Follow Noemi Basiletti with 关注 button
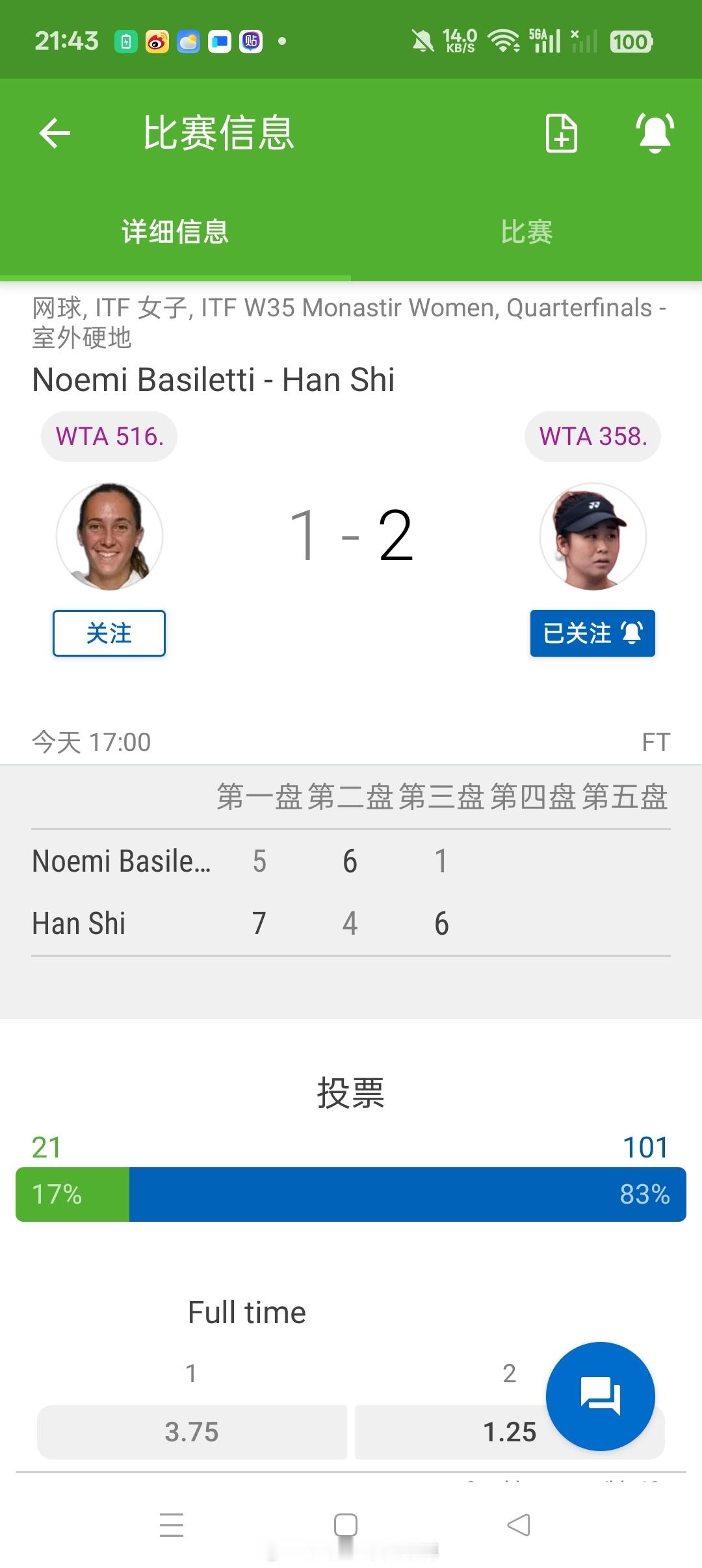The width and height of the screenshot is (702, 1568). point(109,633)
